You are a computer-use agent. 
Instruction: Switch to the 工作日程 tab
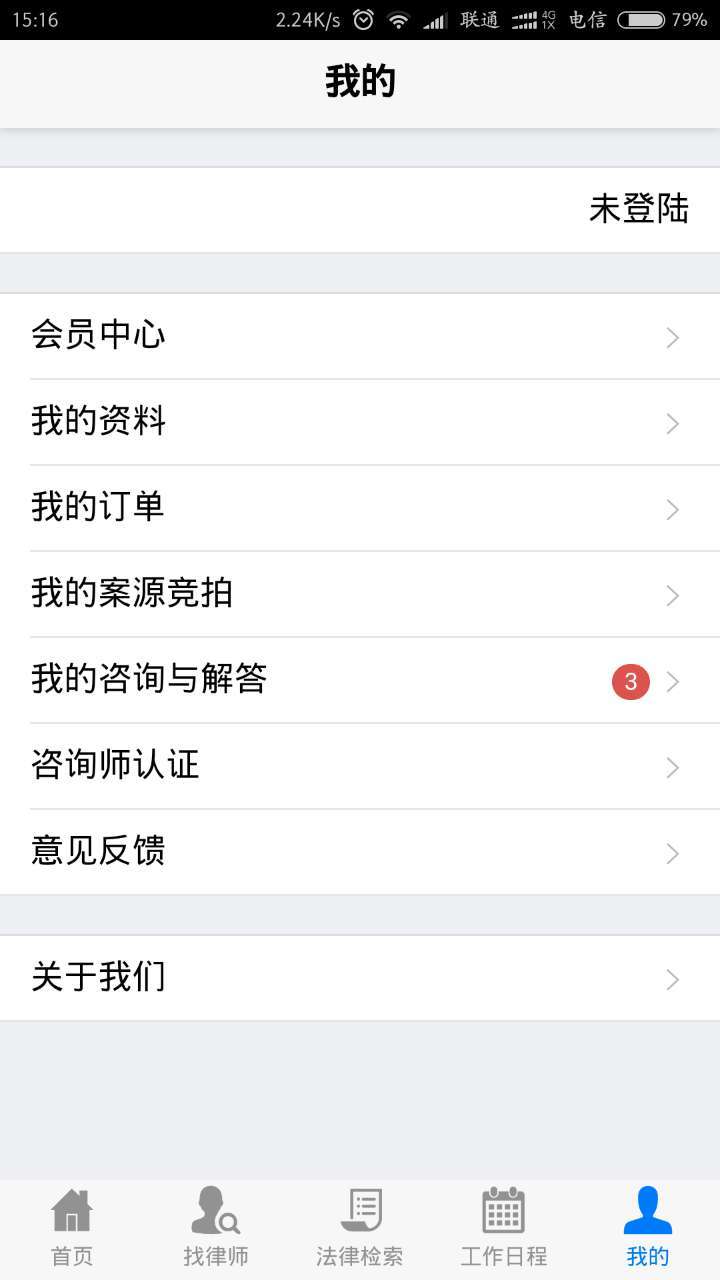[x=502, y=1225]
